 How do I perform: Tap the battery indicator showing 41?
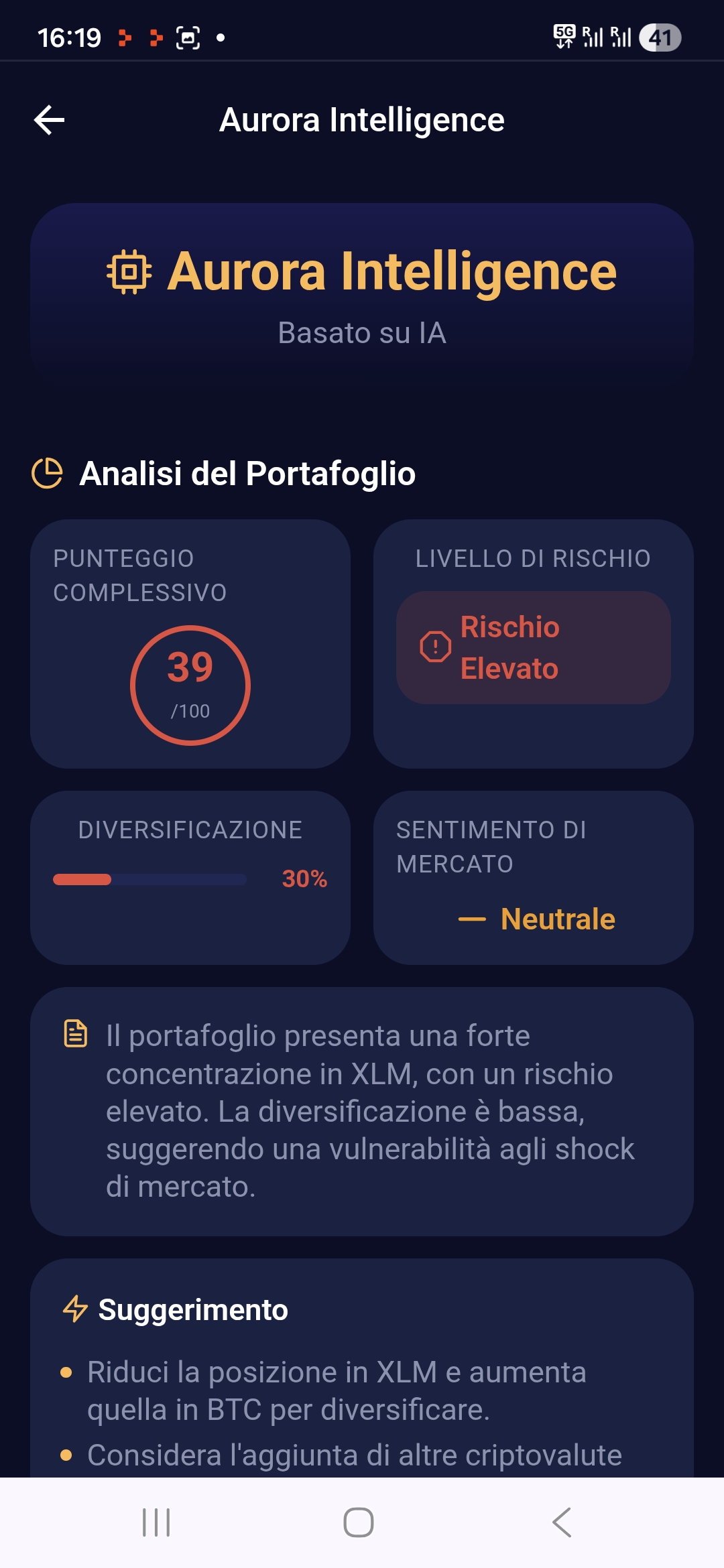point(660,39)
